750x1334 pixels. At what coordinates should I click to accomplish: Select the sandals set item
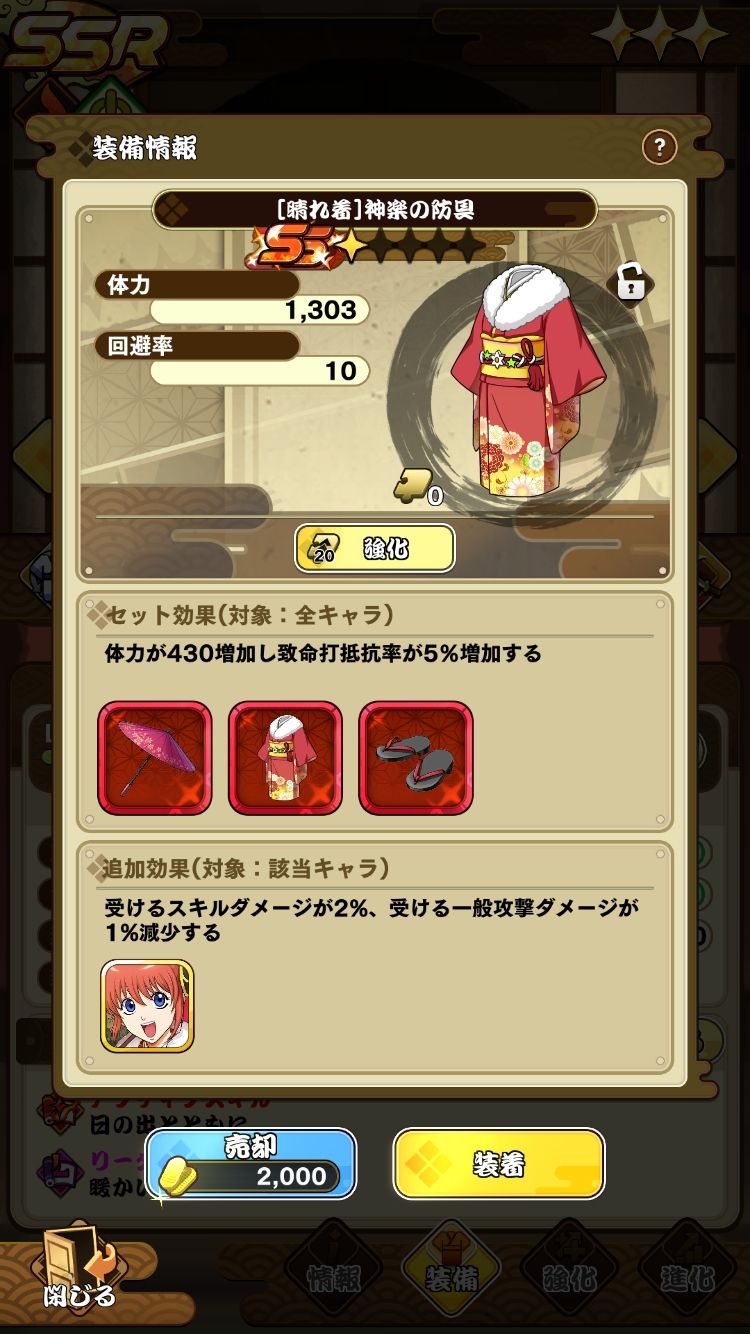pyautogui.click(x=415, y=758)
